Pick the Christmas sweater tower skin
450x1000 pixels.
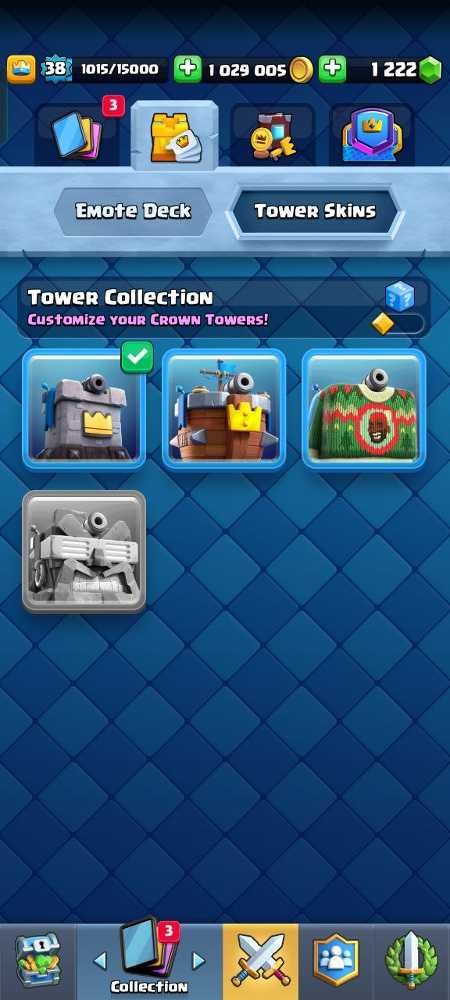point(363,409)
